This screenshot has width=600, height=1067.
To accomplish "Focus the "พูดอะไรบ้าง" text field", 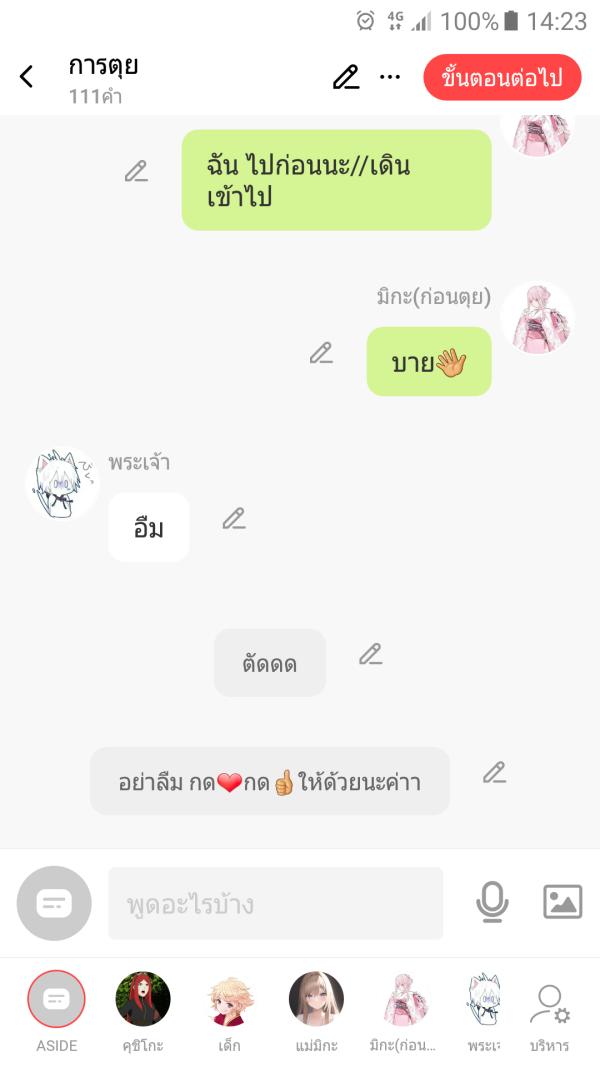I will tap(275, 904).
